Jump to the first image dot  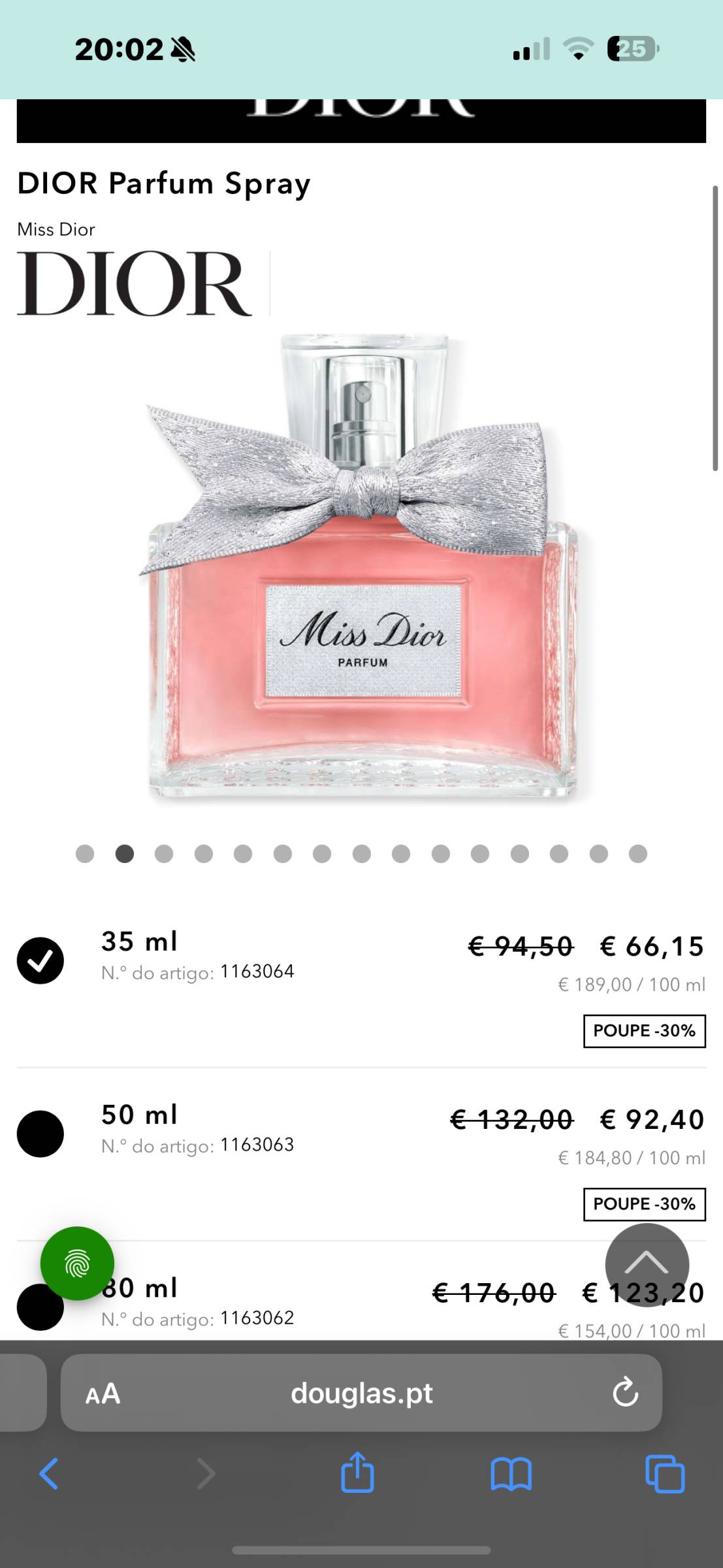tap(85, 854)
